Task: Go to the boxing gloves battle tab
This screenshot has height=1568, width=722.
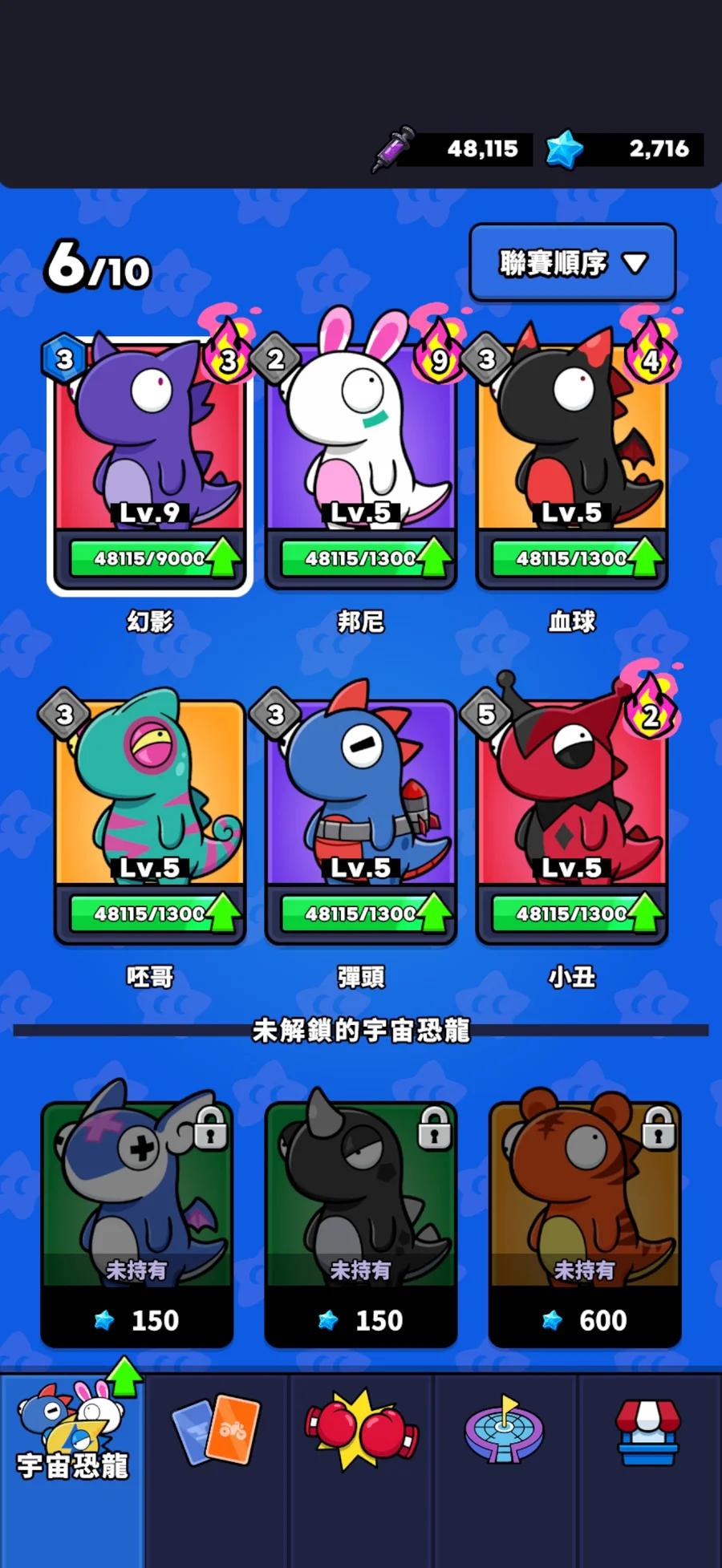Action: click(361, 1432)
